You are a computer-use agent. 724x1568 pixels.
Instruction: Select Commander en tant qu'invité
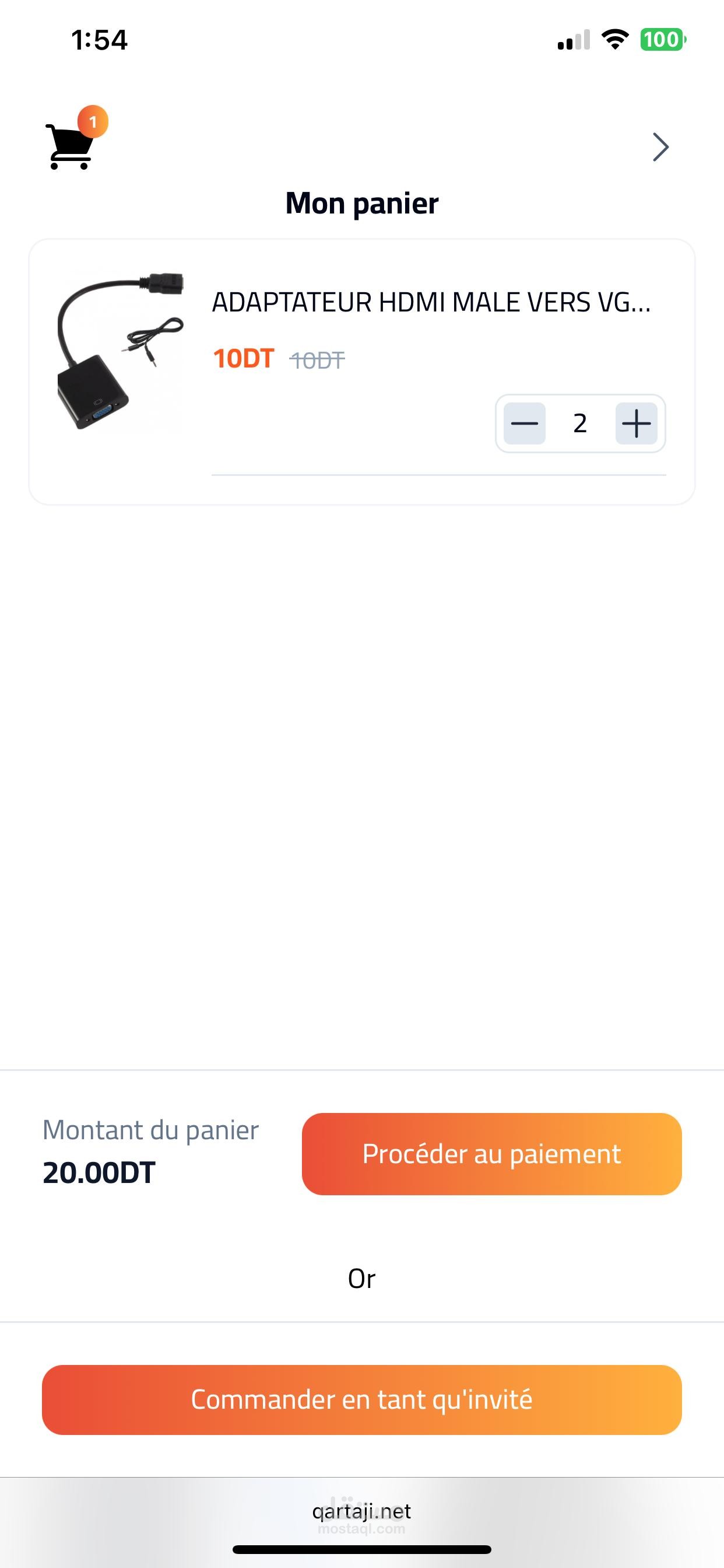point(361,1399)
